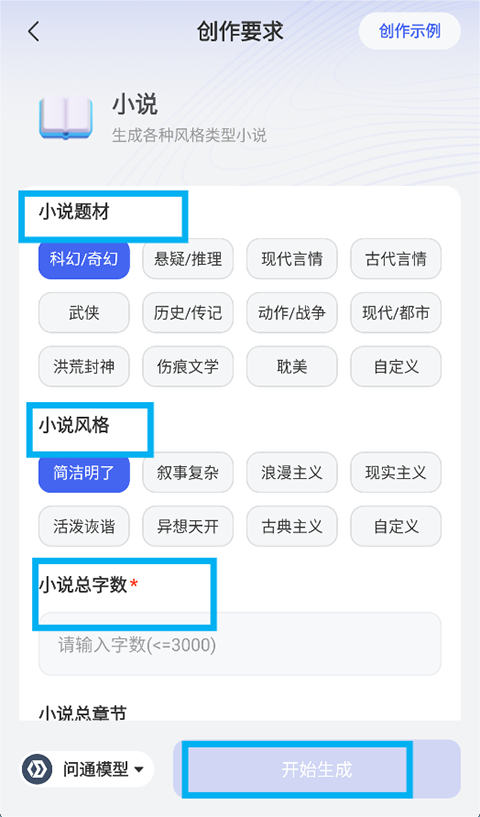This screenshot has width=480, height=817.
Task: Choose 异想天开 style
Action: point(188,527)
